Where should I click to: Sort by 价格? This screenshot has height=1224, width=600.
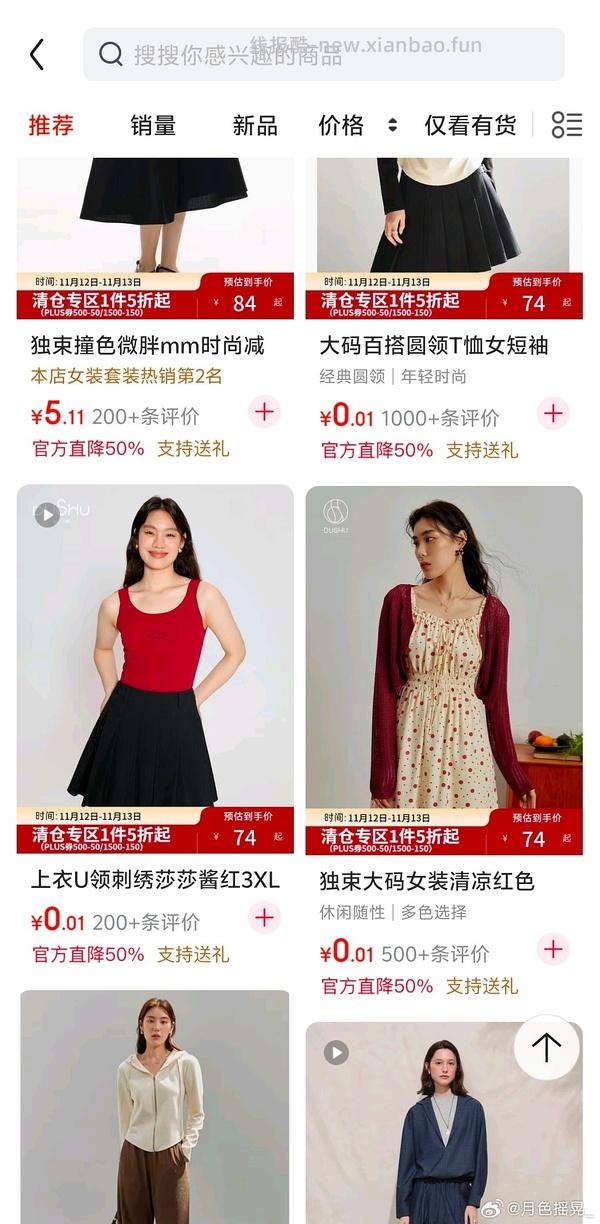(357, 126)
